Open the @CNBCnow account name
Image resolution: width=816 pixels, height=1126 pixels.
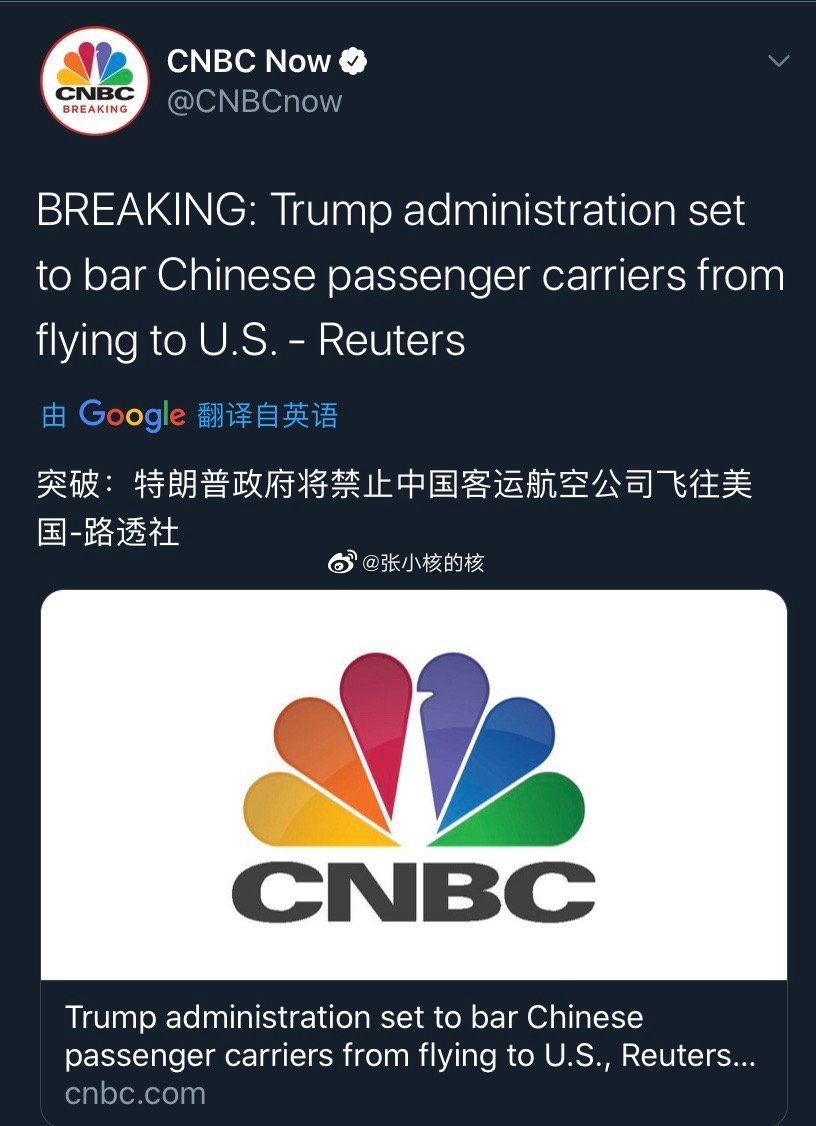click(x=254, y=101)
